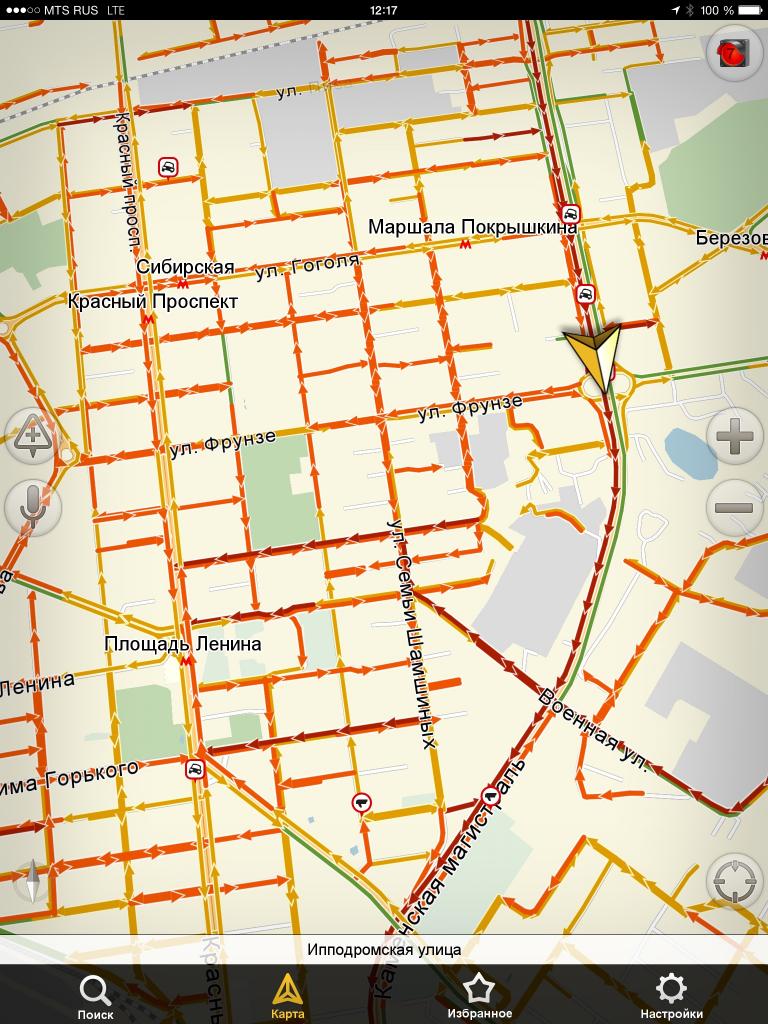
Task: Open the accident marker near Маршала Покрышкина
Action: (x=571, y=213)
